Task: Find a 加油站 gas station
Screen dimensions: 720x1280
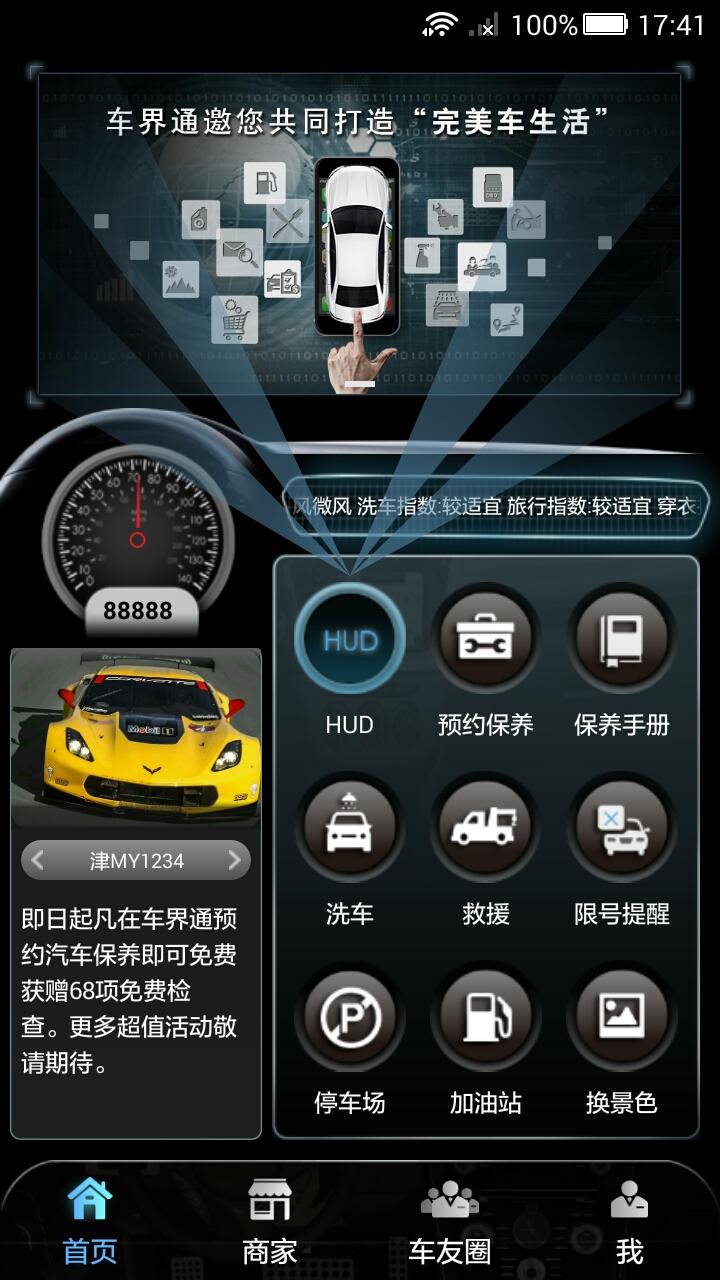Action: pyautogui.click(x=486, y=1018)
